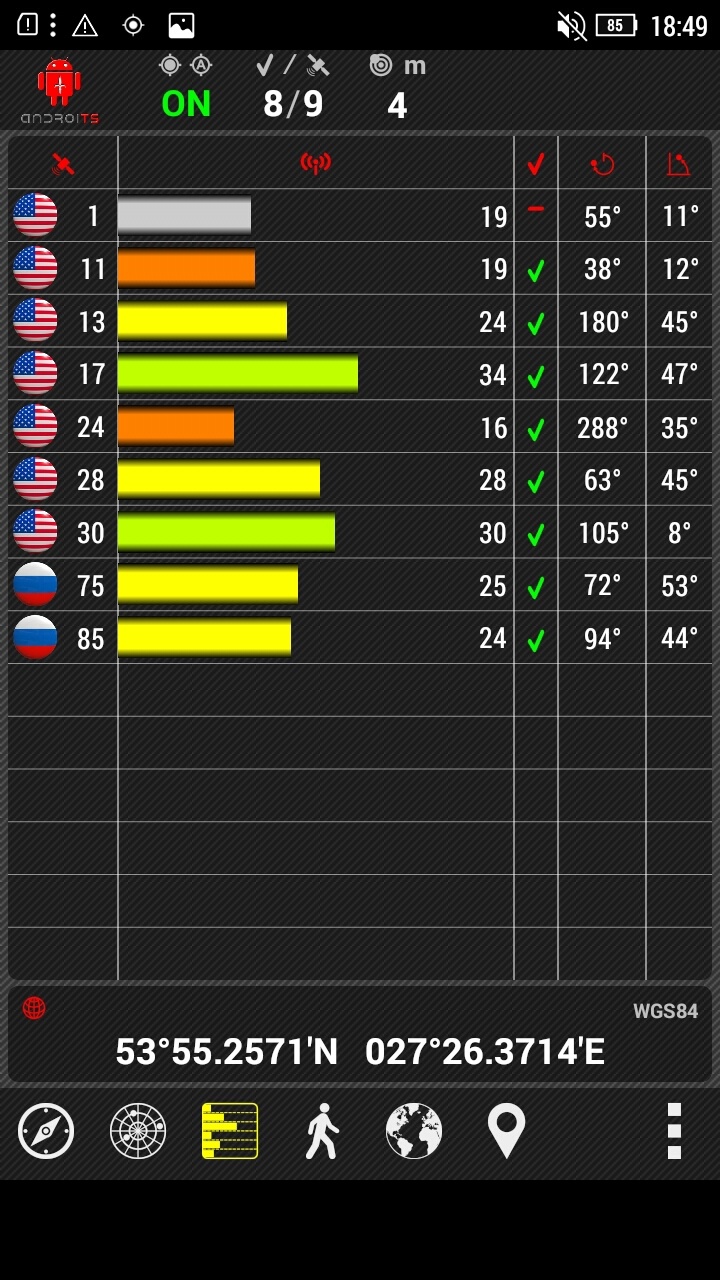Switch to the satellite sky radar view
This screenshot has height=1280, width=720.
click(x=138, y=1131)
